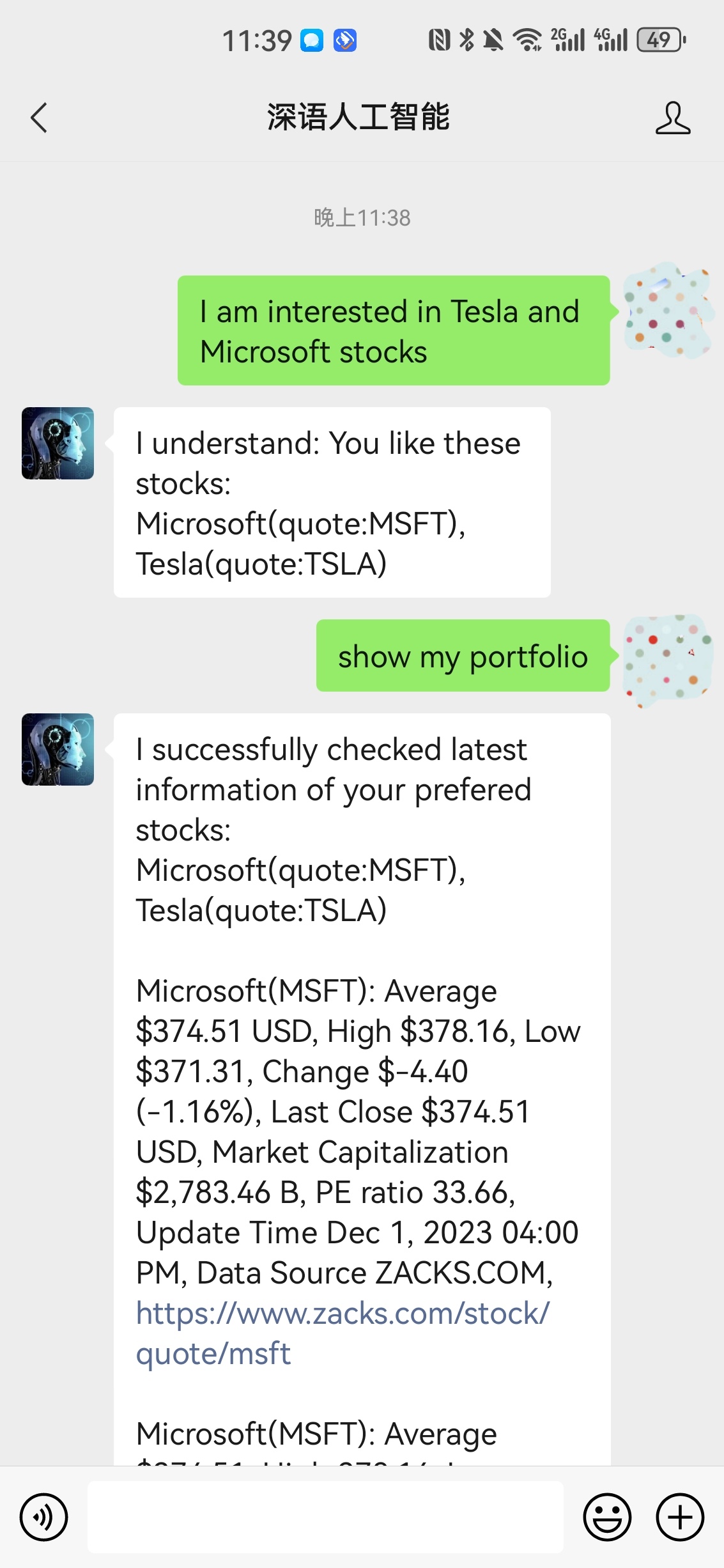Open my avatar next to 'show my portfolio'
The height and width of the screenshot is (1568, 724).
tap(668, 660)
